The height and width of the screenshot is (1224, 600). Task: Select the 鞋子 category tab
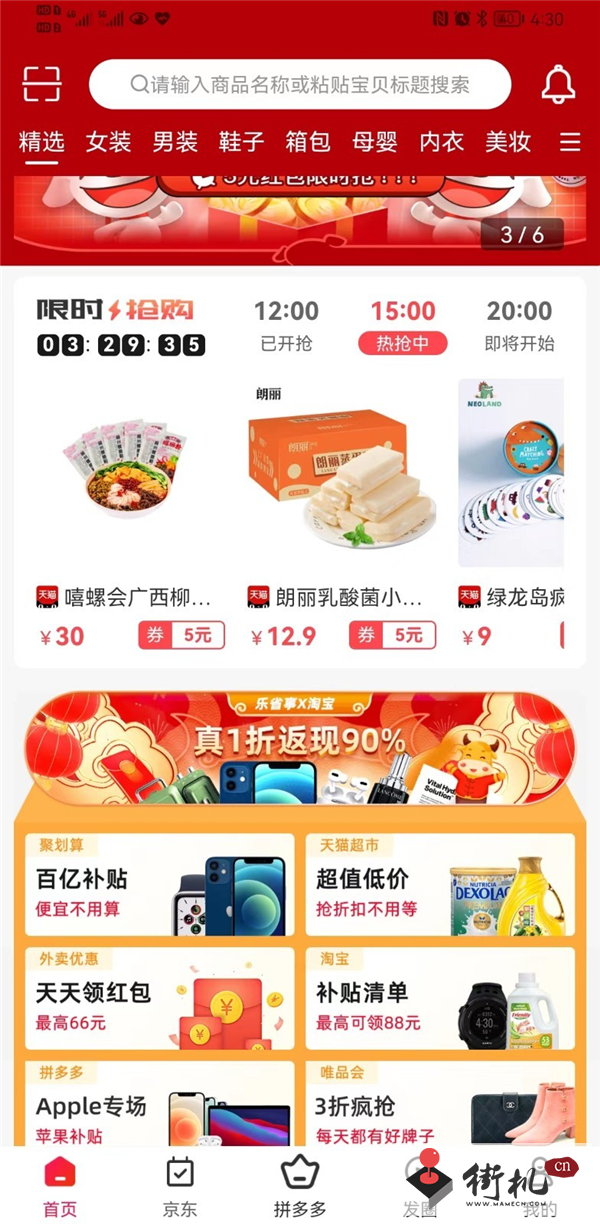coord(241,142)
